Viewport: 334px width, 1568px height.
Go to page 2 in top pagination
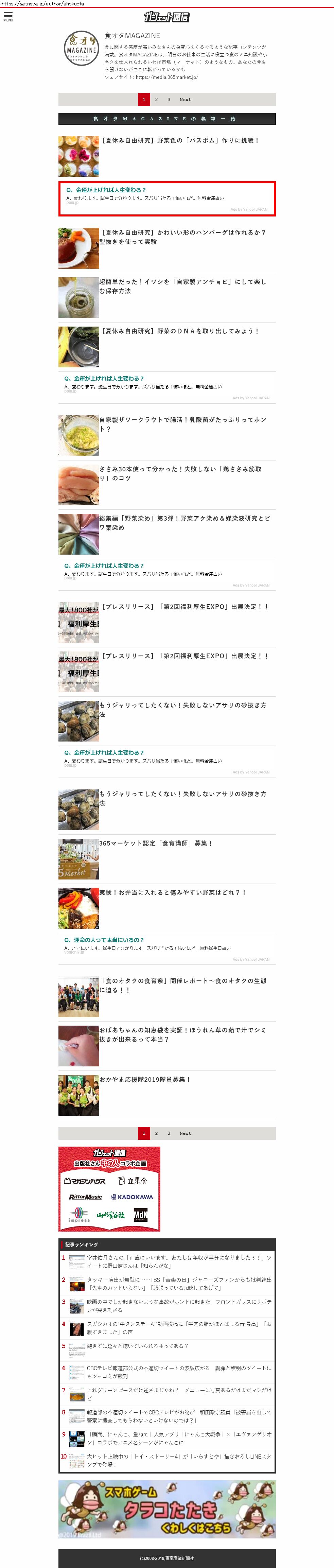pos(156,99)
